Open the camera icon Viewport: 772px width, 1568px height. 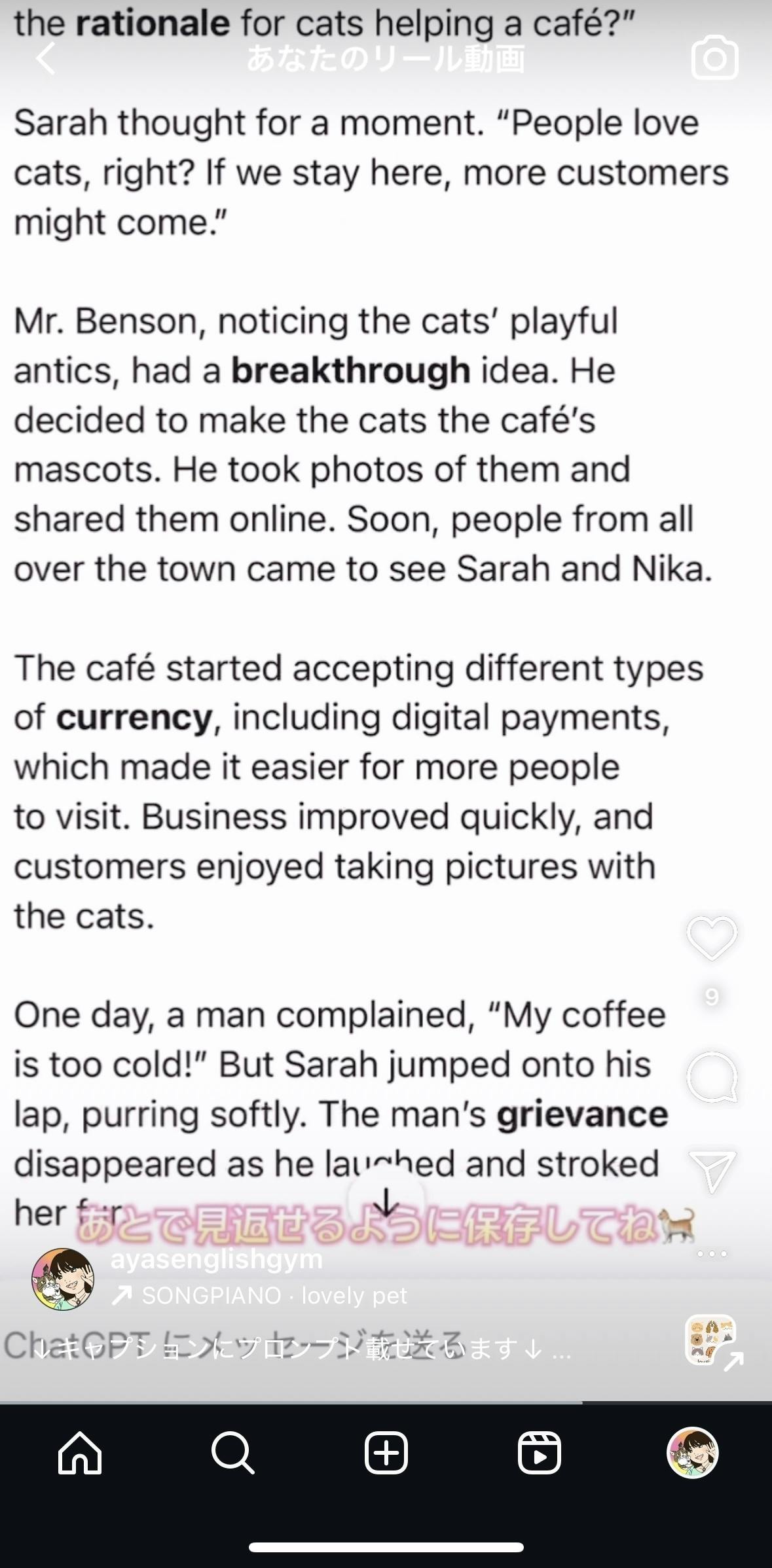pos(714,59)
